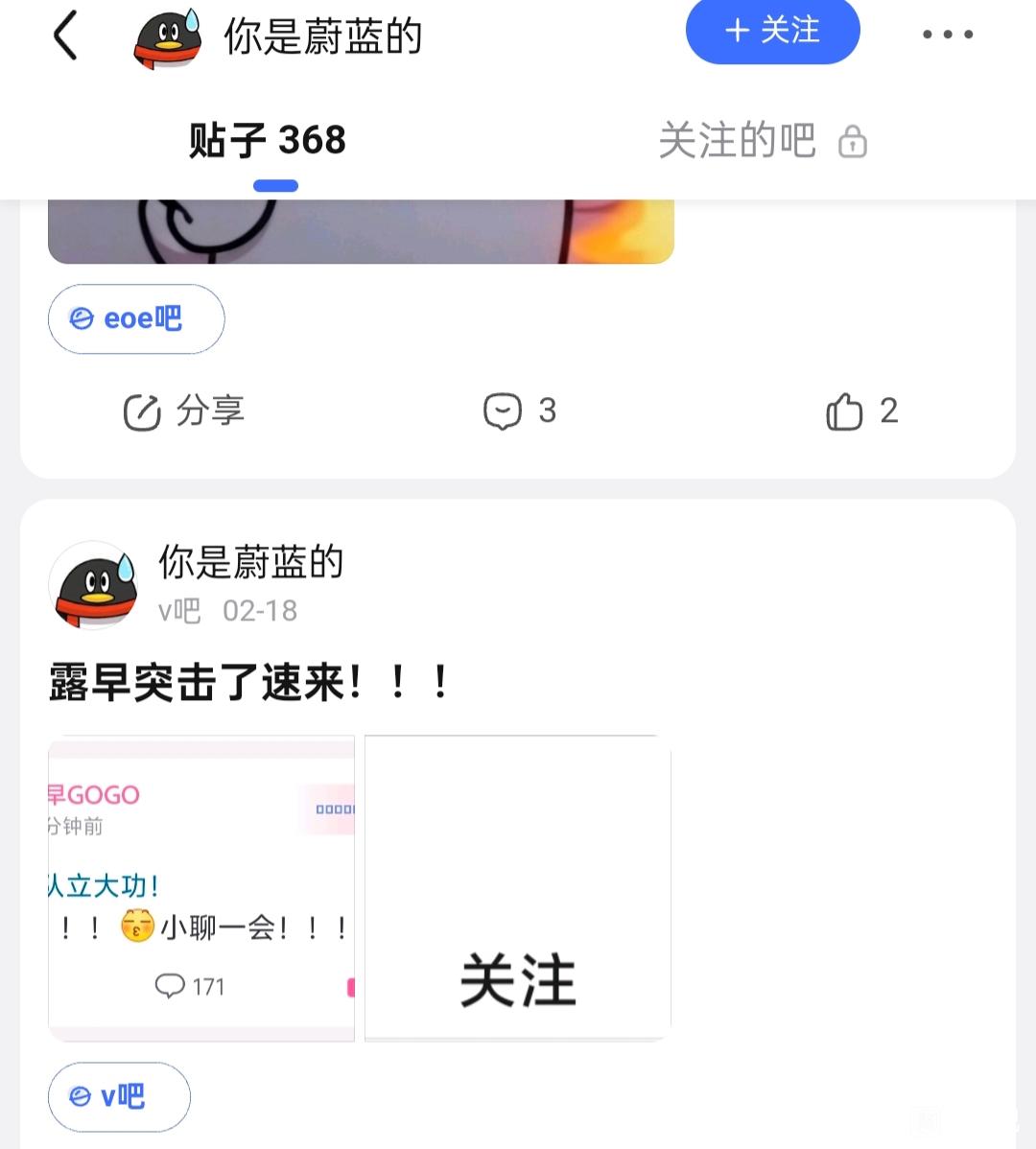Switch to the 关注的吧 tab

coord(762,141)
